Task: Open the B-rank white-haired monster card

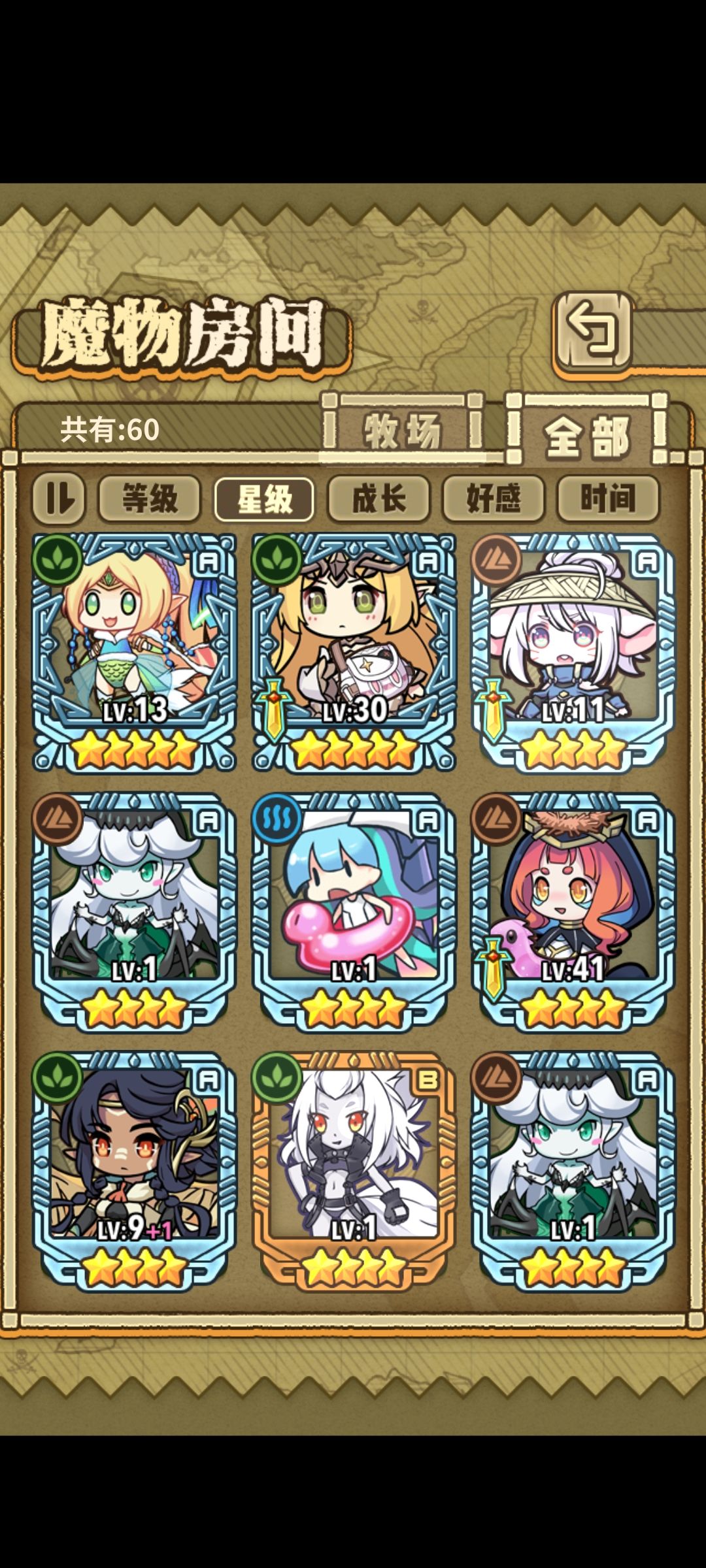Action: [x=354, y=1171]
